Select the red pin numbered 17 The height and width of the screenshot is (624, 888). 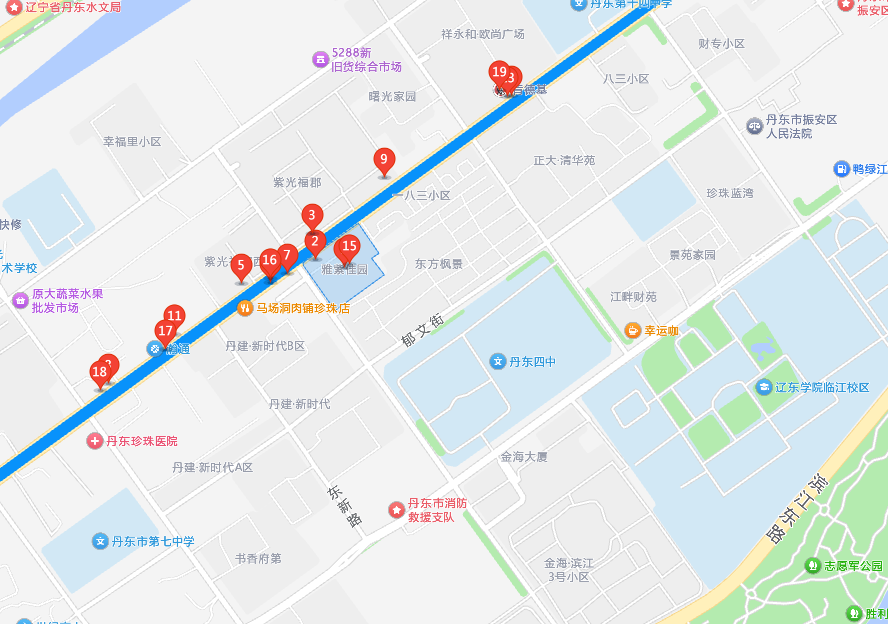165,332
